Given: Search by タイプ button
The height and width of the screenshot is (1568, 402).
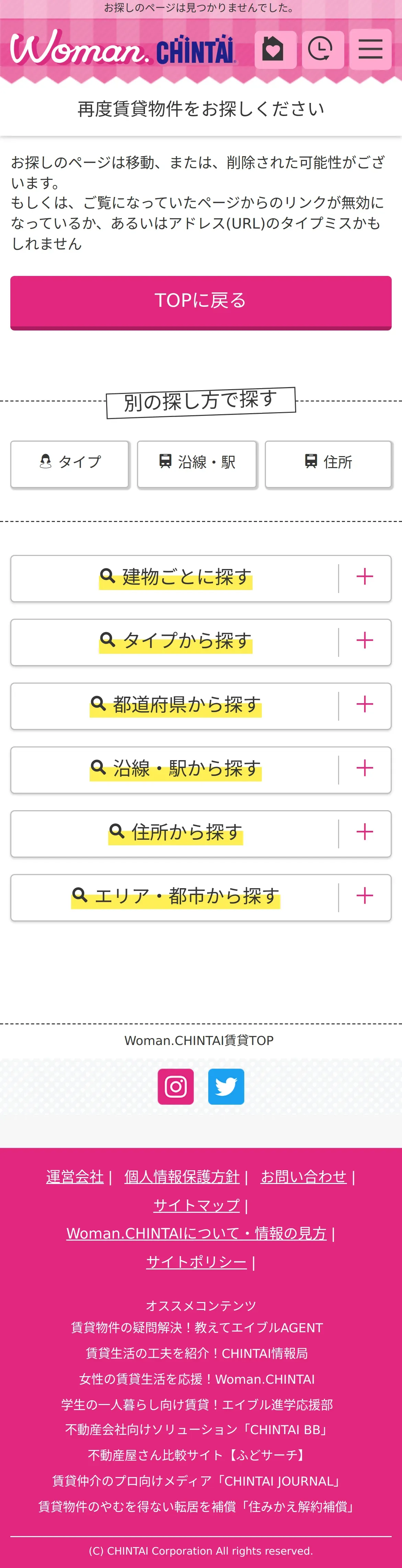Looking at the screenshot, I should click(x=69, y=463).
